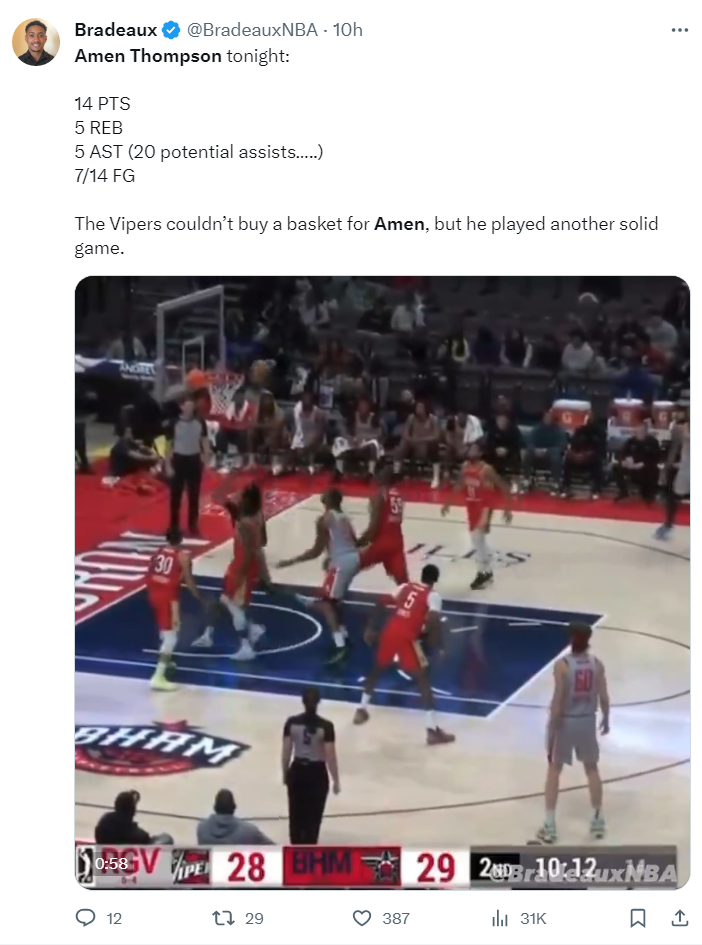Share this tweet
The height and width of the screenshot is (945, 702).
coord(679,917)
